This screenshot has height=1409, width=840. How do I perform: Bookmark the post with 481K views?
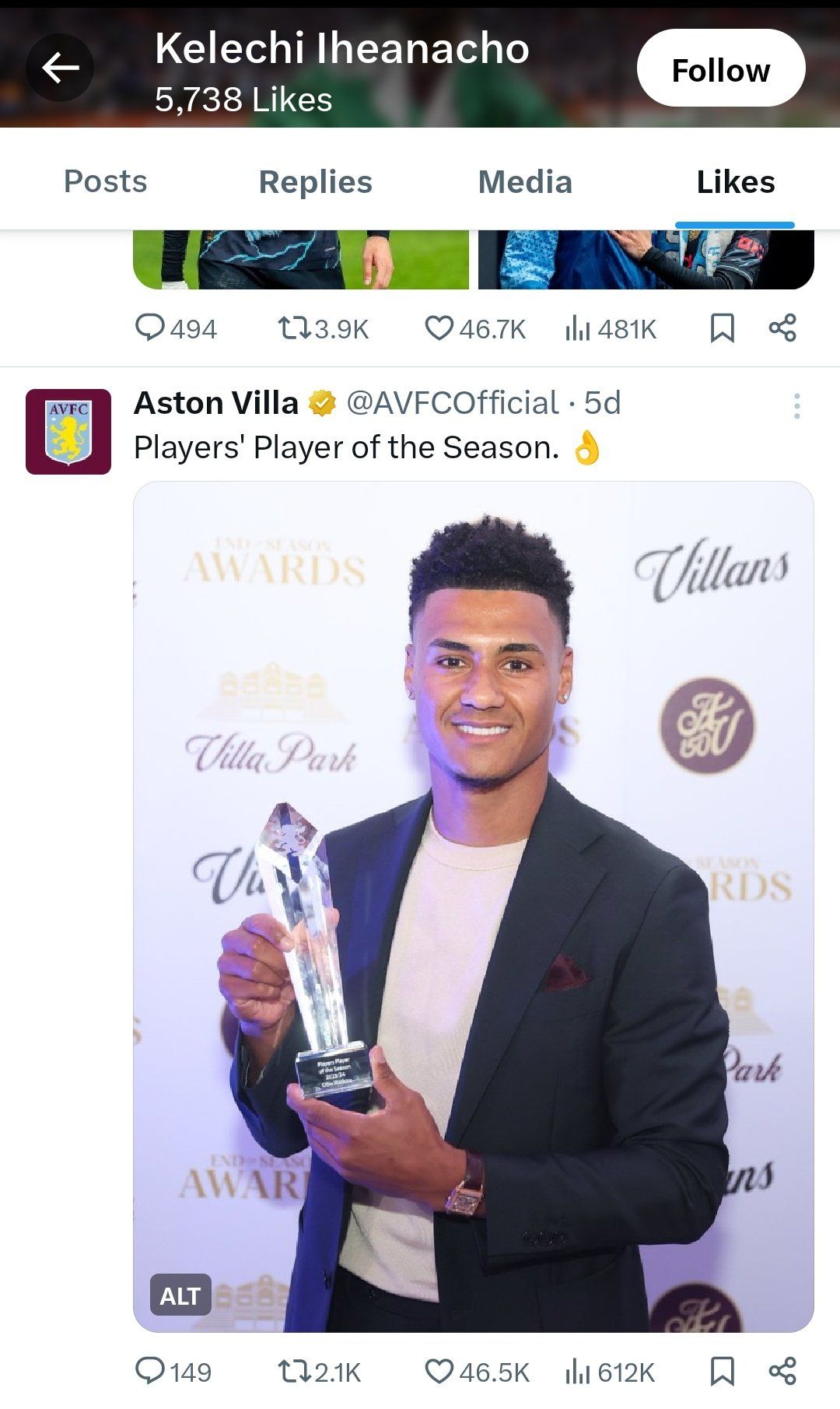pos(722,328)
